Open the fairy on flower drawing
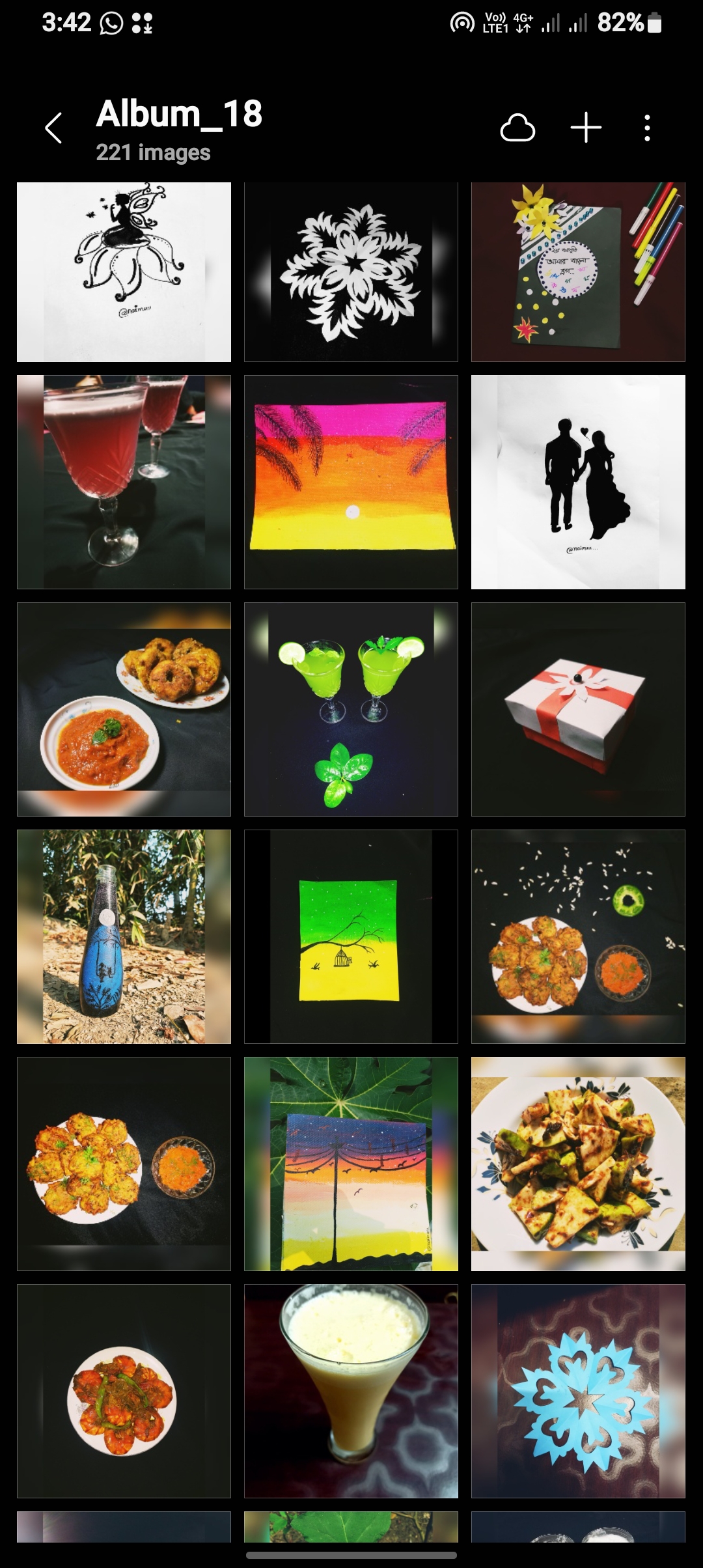Image resolution: width=703 pixels, height=1568 pixels. [x=124, y=272]
